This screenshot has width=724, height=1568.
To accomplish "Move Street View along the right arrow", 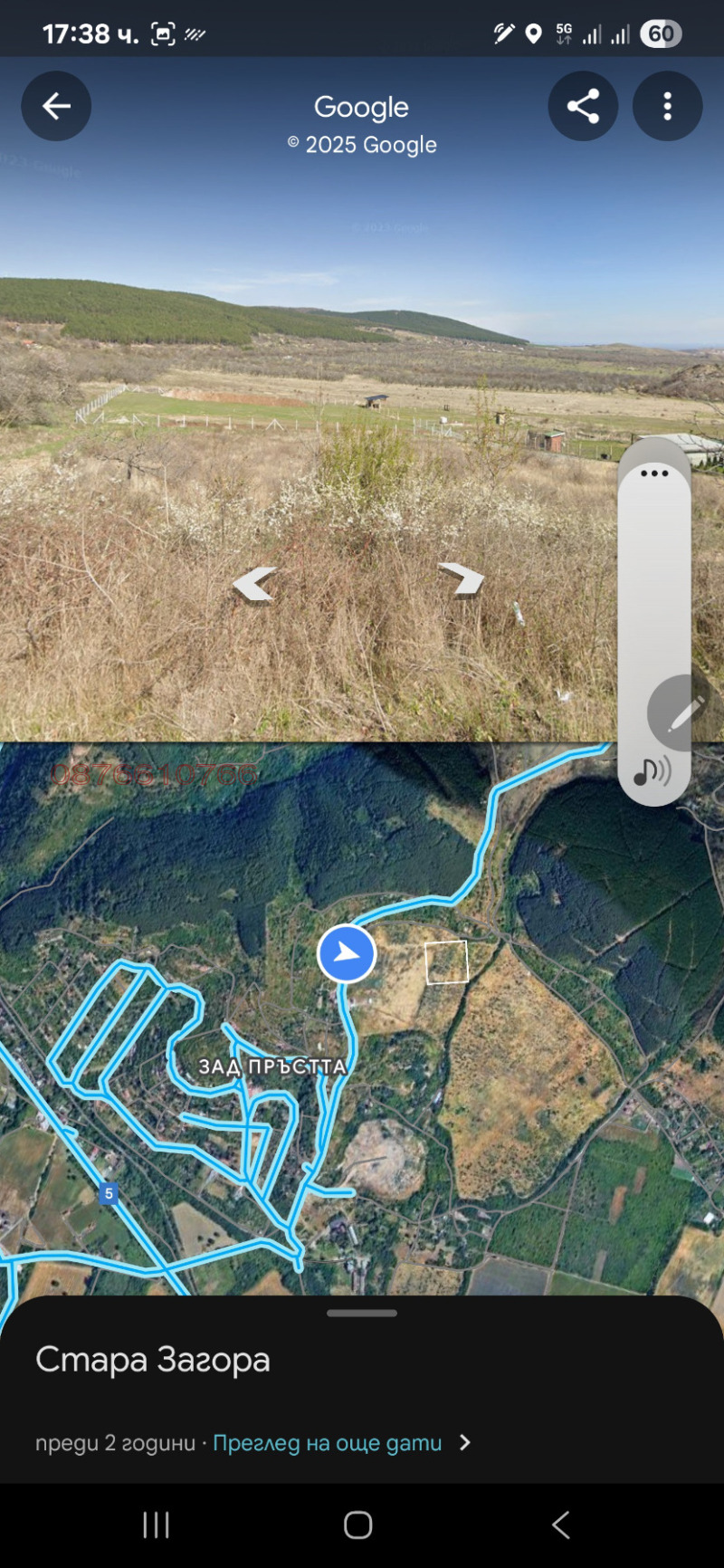I will [x=462, y=578].
